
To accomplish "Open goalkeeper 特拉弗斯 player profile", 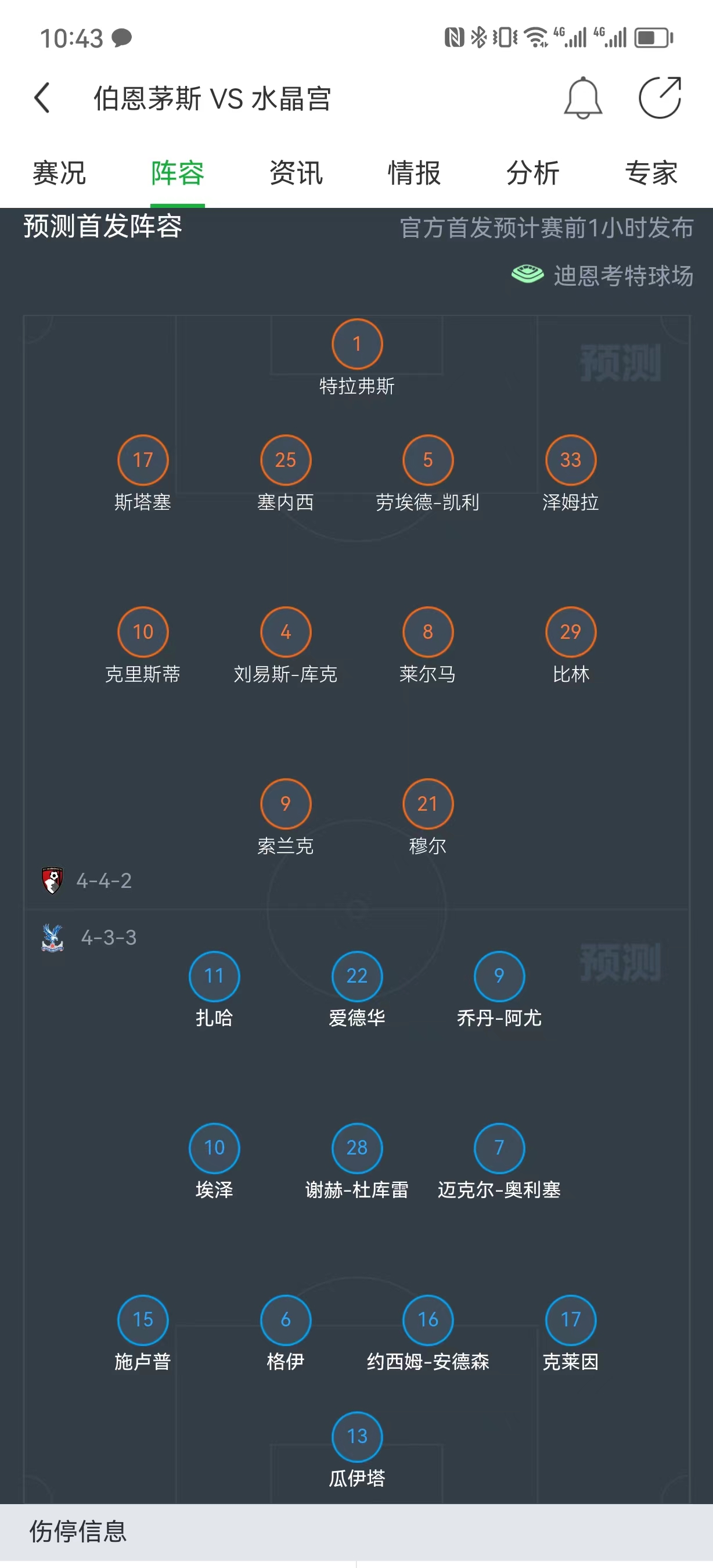I will [x=357, y=344].
